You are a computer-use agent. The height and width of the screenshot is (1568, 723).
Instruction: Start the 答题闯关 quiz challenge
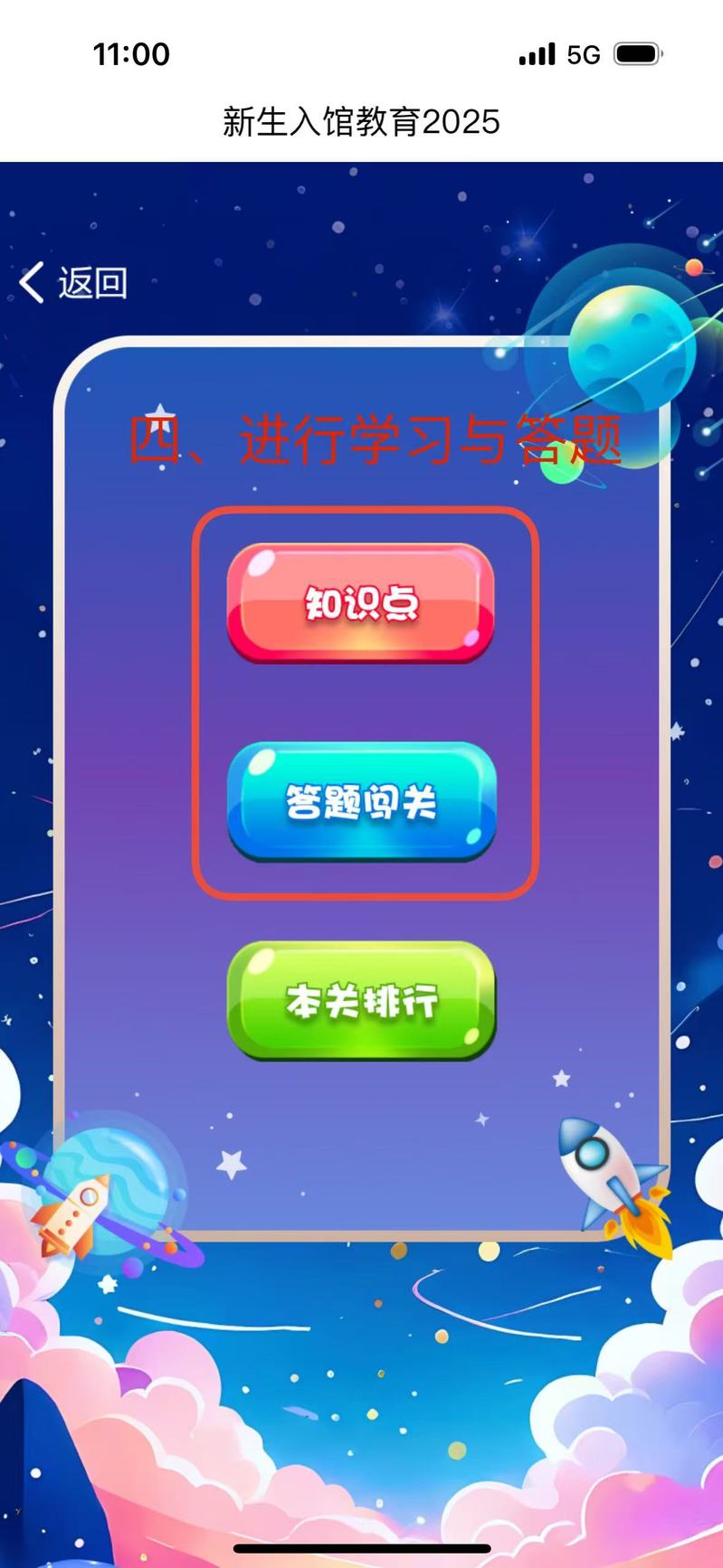361,801
